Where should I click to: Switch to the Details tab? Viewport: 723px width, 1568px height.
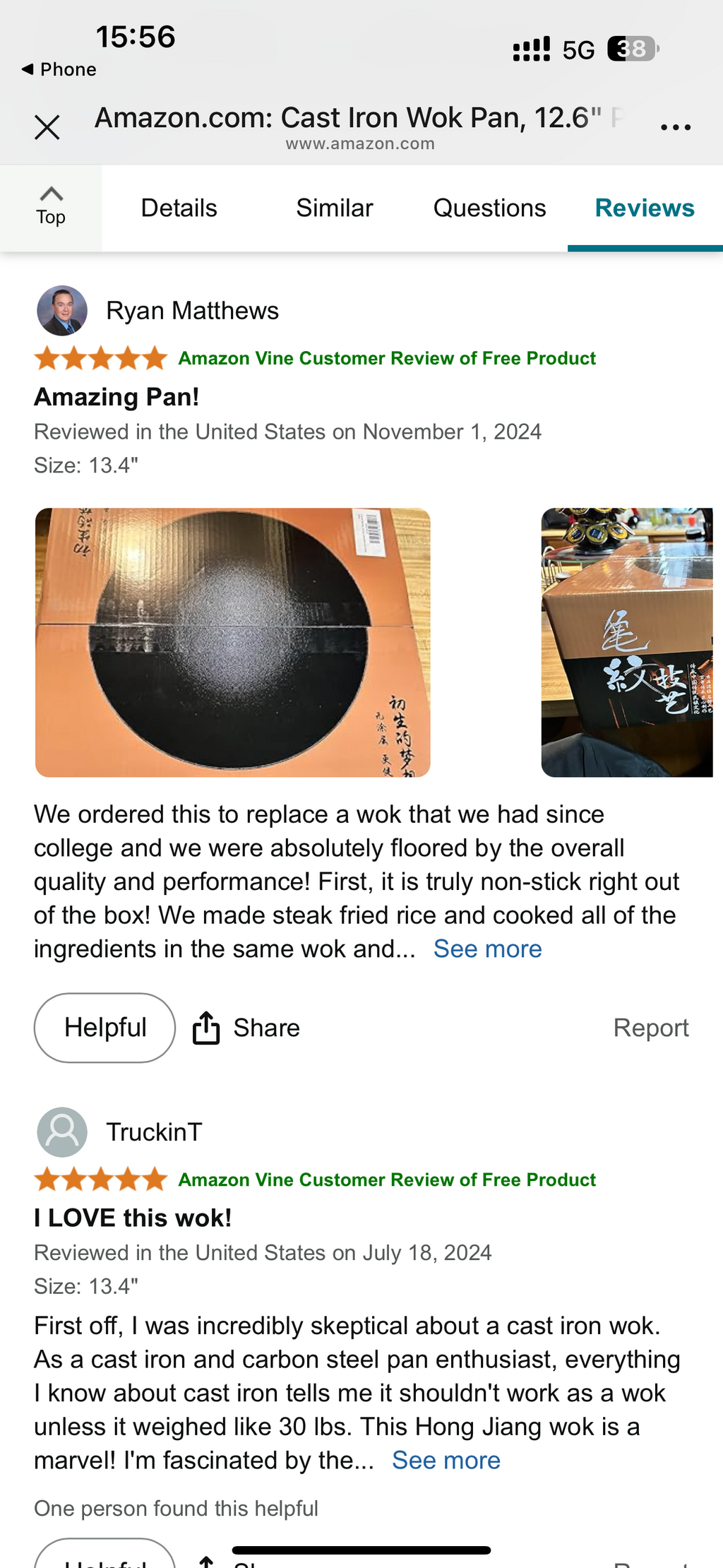click(x=179, y=208)
